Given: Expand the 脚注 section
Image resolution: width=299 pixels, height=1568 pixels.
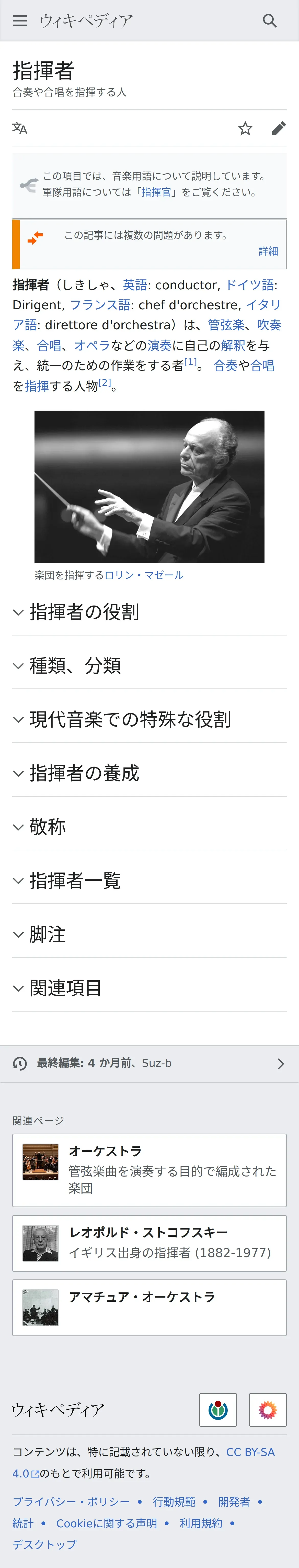Looking at the screenshot, I should (47, 934).
